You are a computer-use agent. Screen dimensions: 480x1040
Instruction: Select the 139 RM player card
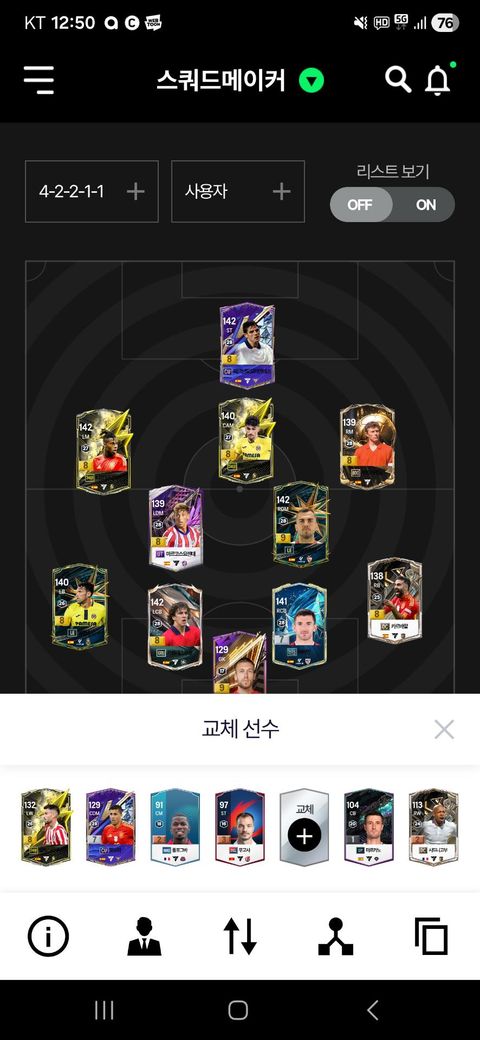point(367,446)
